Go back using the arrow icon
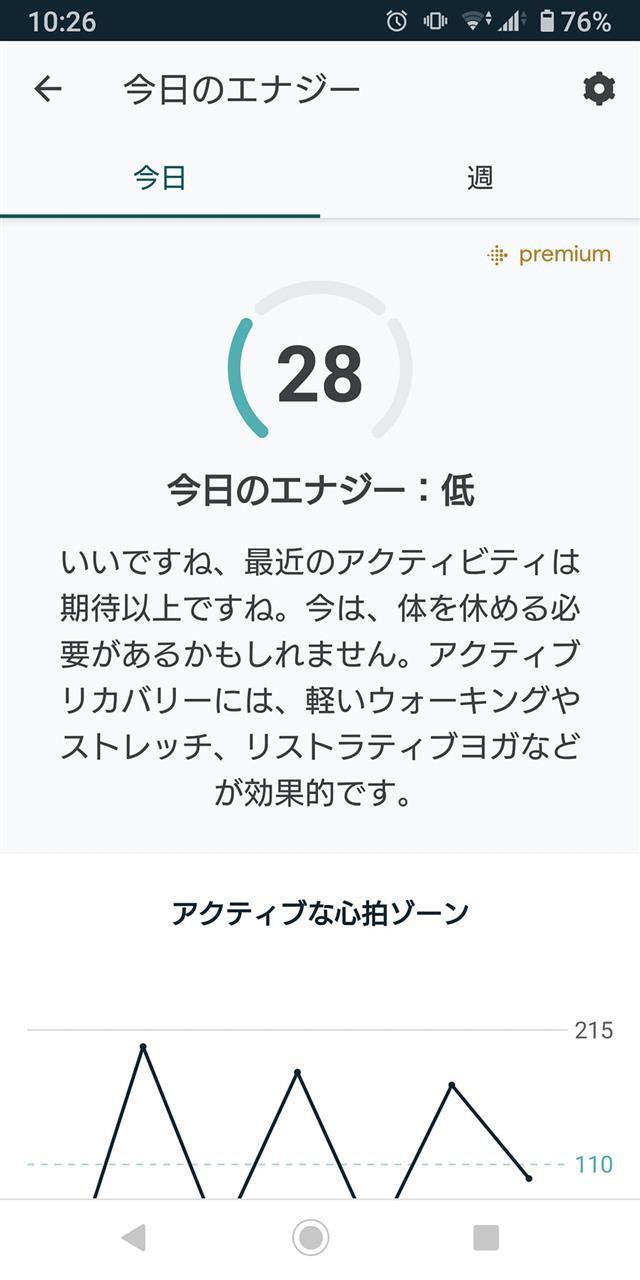 click(x=48, y=89)
